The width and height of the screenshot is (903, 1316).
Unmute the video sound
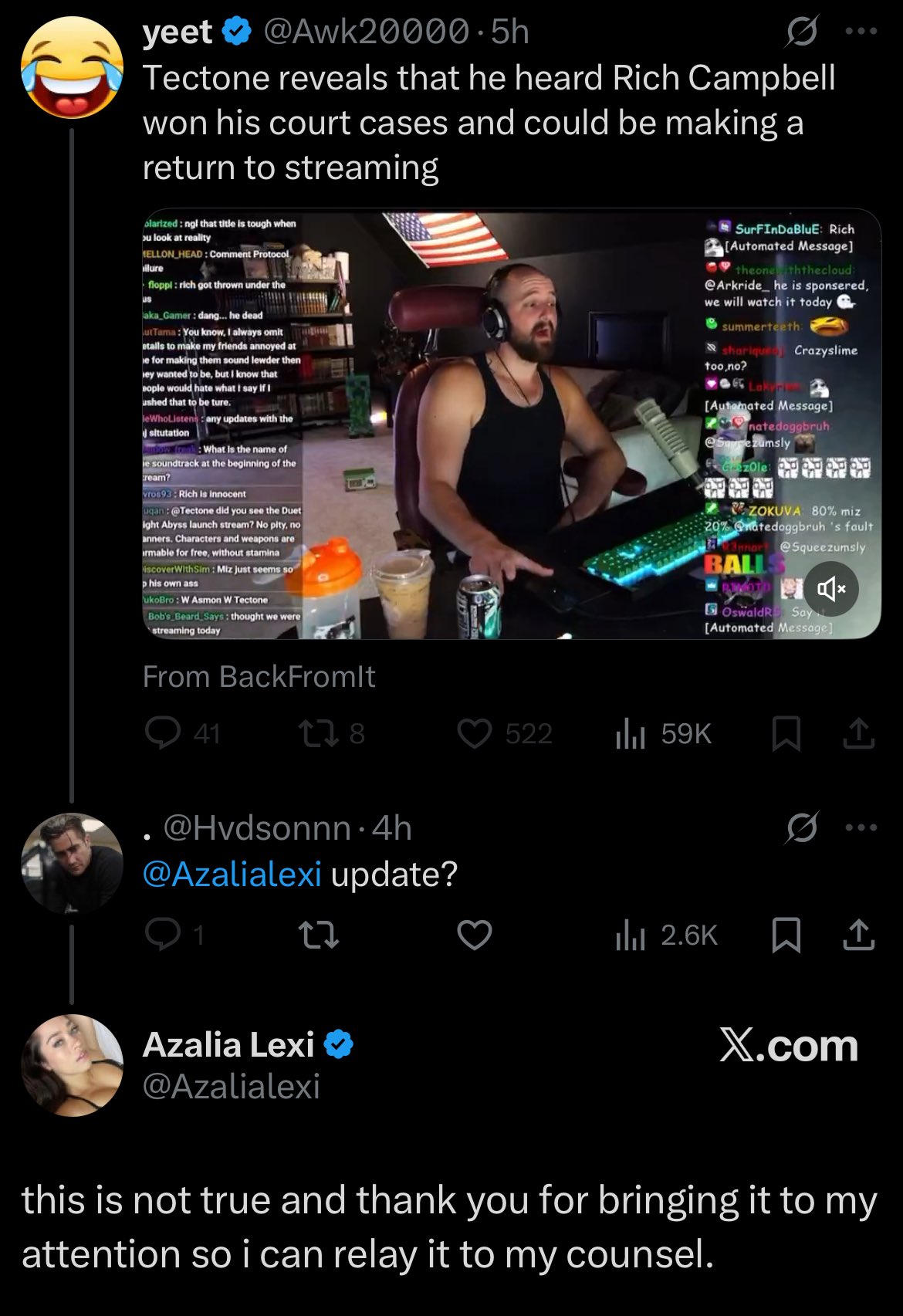tap(830, 590)
